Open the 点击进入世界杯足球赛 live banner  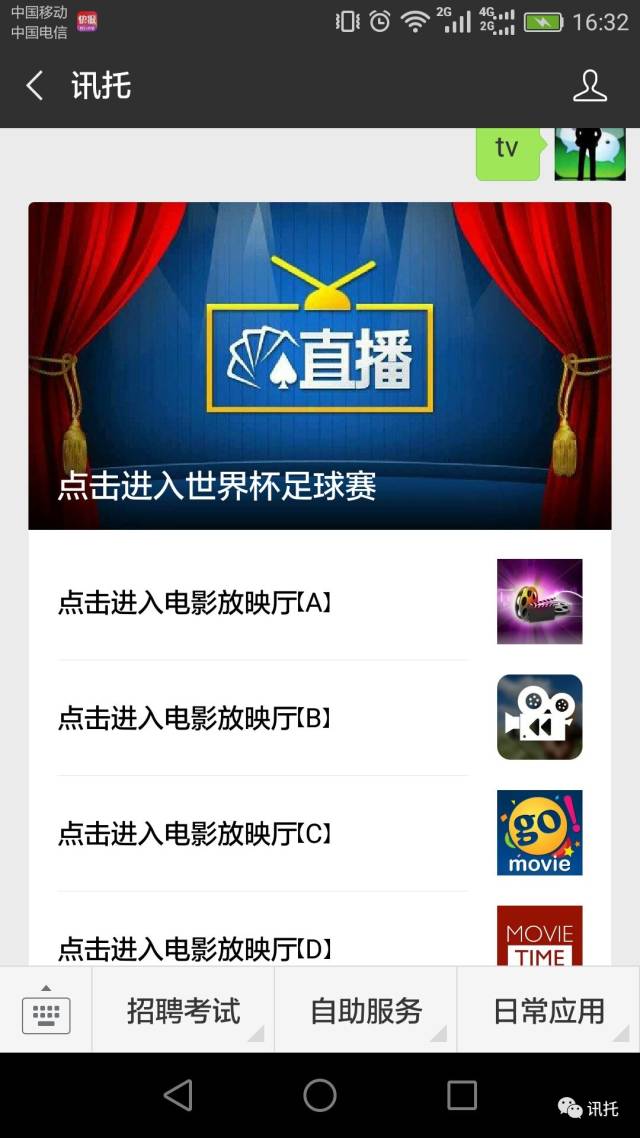pyautogui.click(x=319, y=366)
